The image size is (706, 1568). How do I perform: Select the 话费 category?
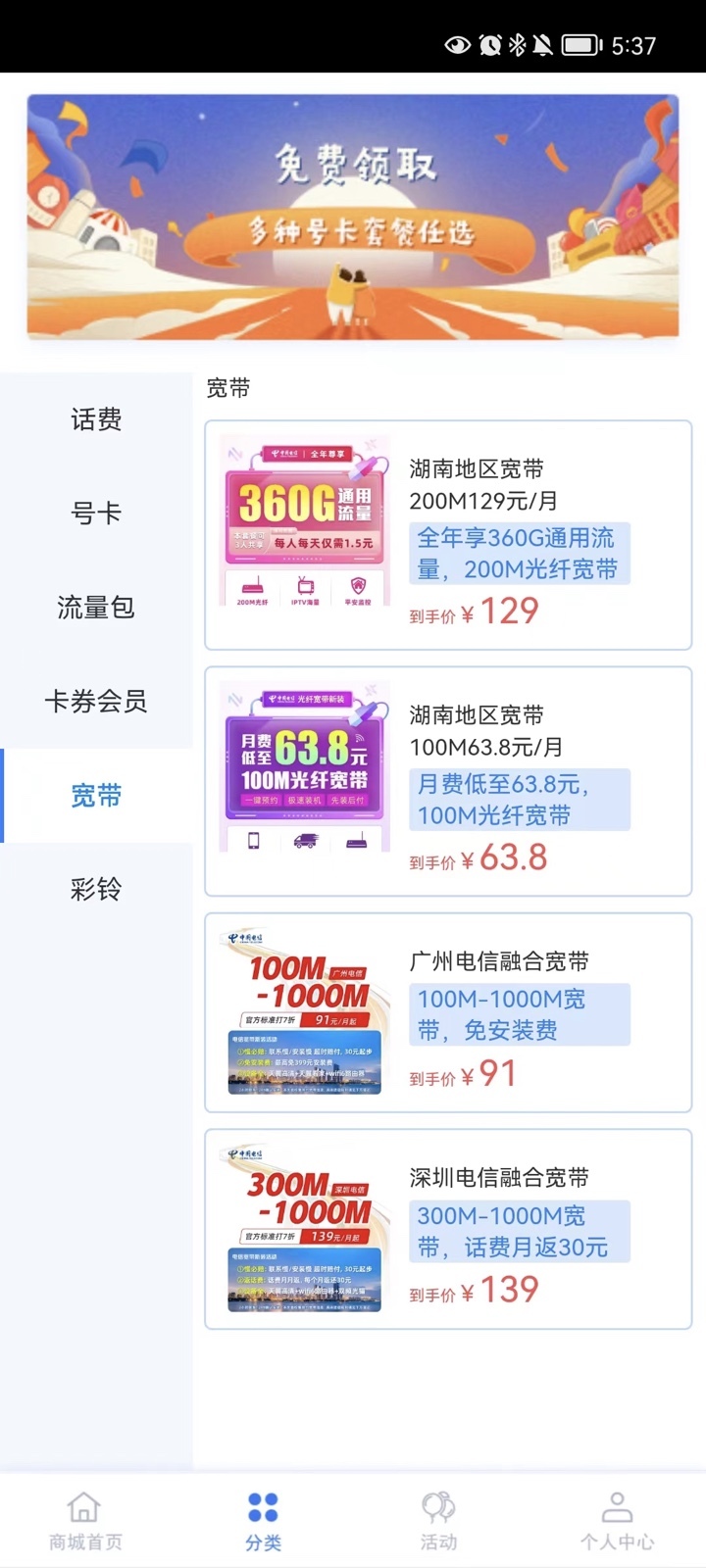(x=96, y=419)
